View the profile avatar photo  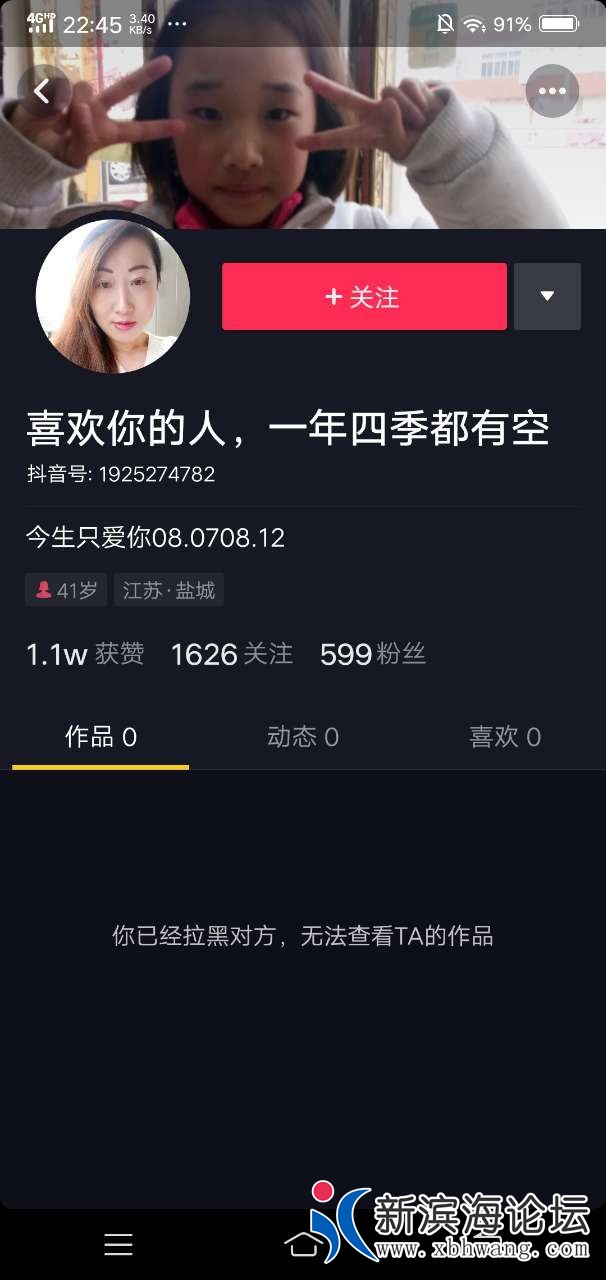pos(113,297)
